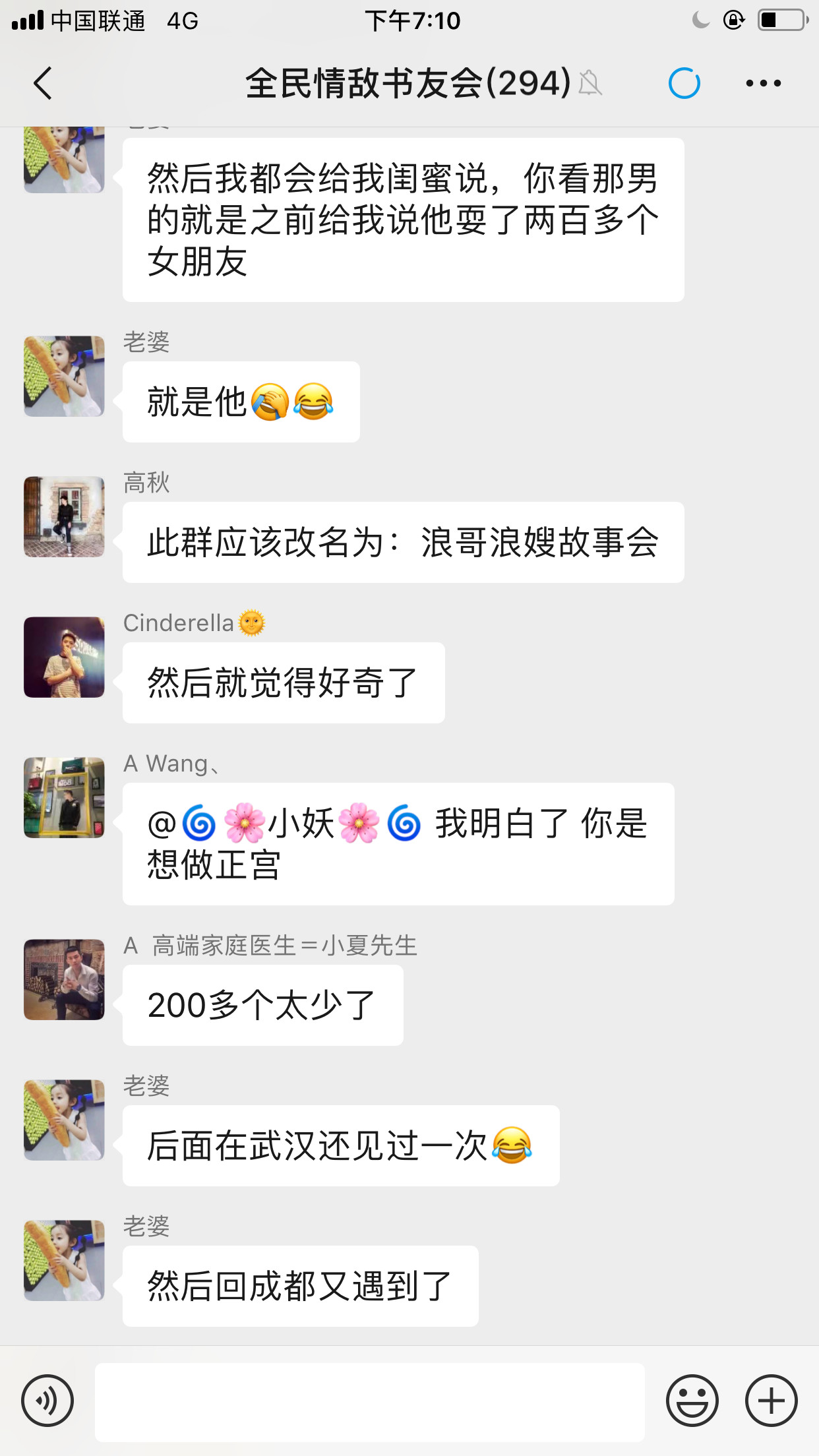Go back to the chat list
The image size is (819, 1456).
[44, 84]
